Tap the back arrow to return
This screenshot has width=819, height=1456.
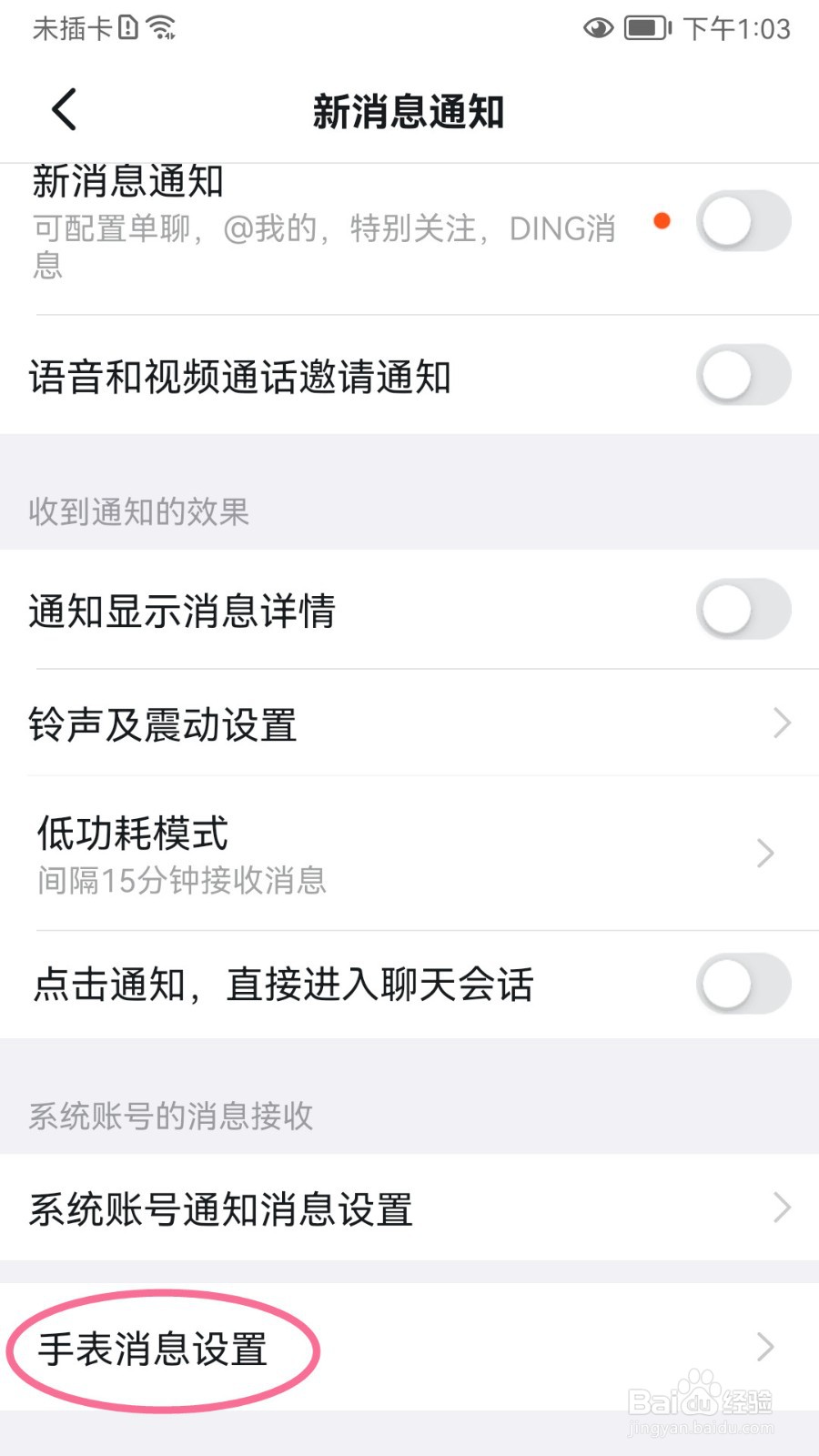[64, 109]
